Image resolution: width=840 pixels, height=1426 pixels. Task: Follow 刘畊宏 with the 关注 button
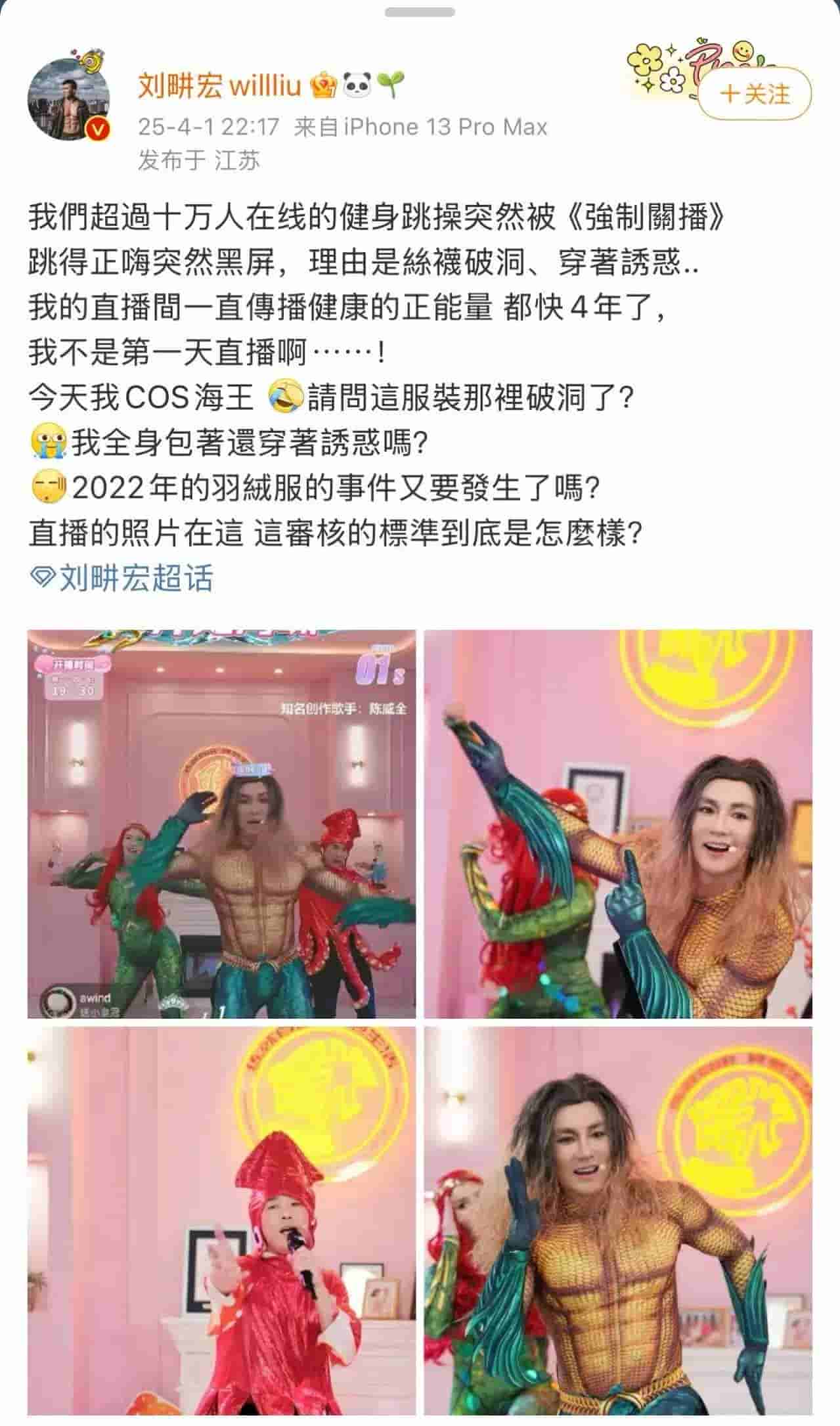[x=755, y=94]
